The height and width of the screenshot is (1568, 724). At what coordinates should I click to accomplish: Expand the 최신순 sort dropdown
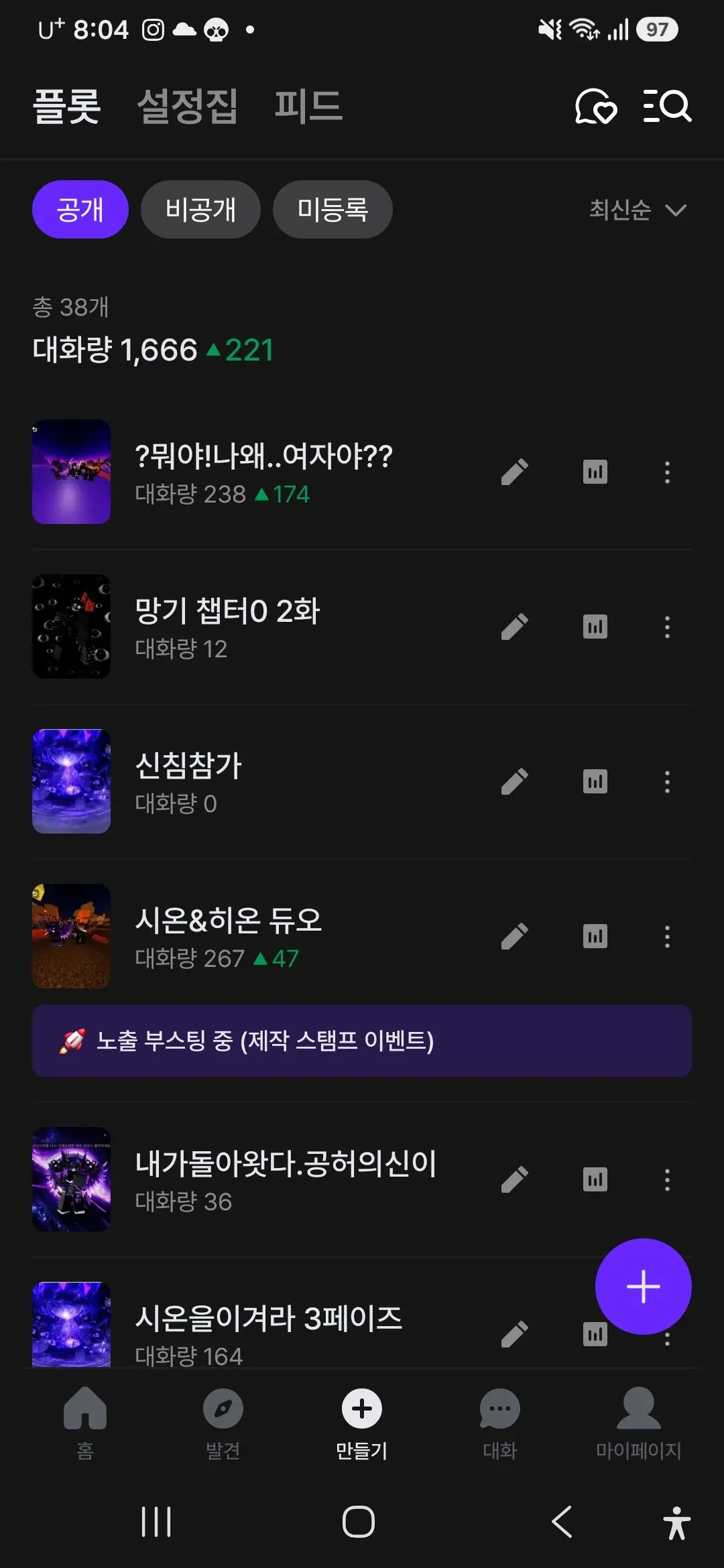pos(638,210)
